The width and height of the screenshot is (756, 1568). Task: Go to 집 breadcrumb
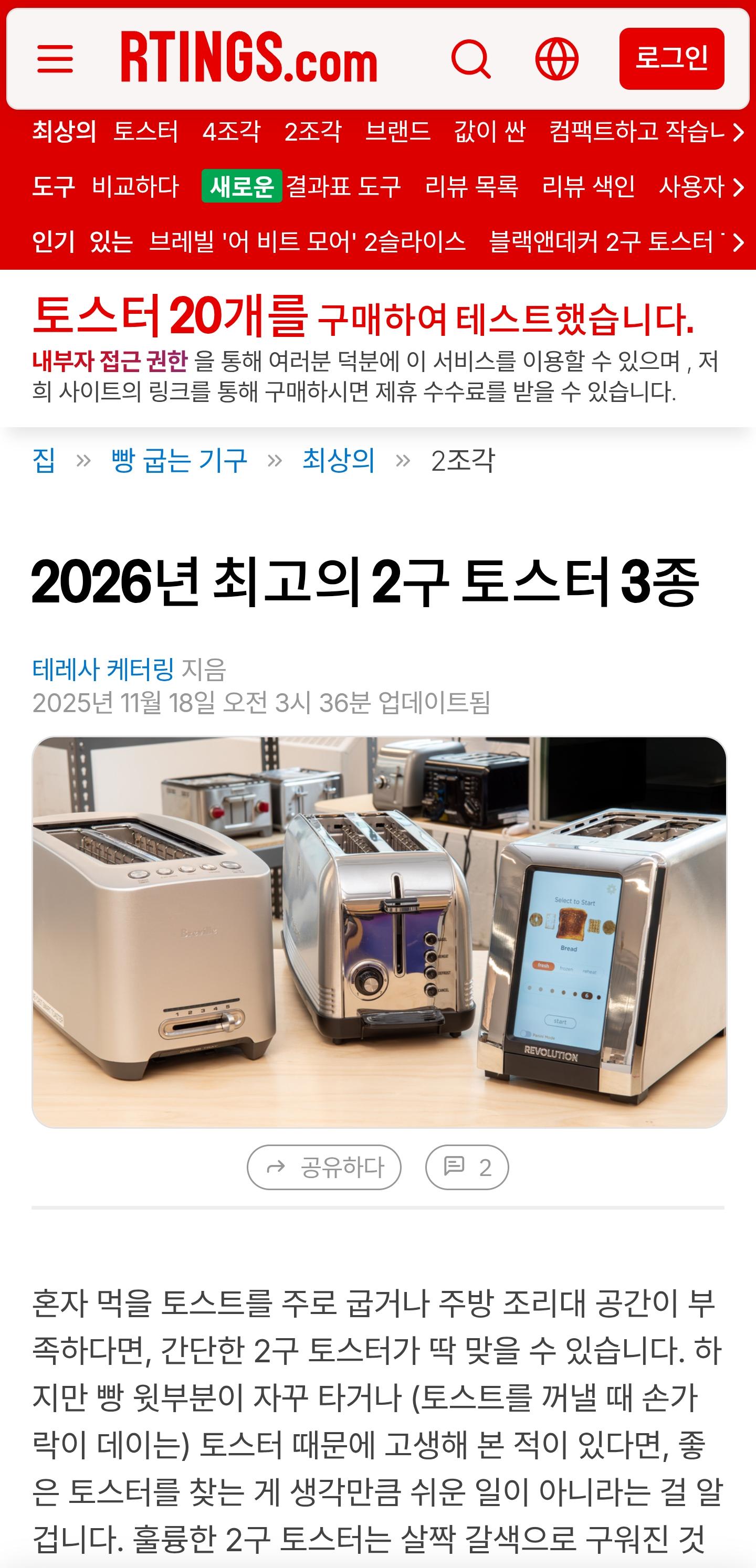(x=44, y=460)
